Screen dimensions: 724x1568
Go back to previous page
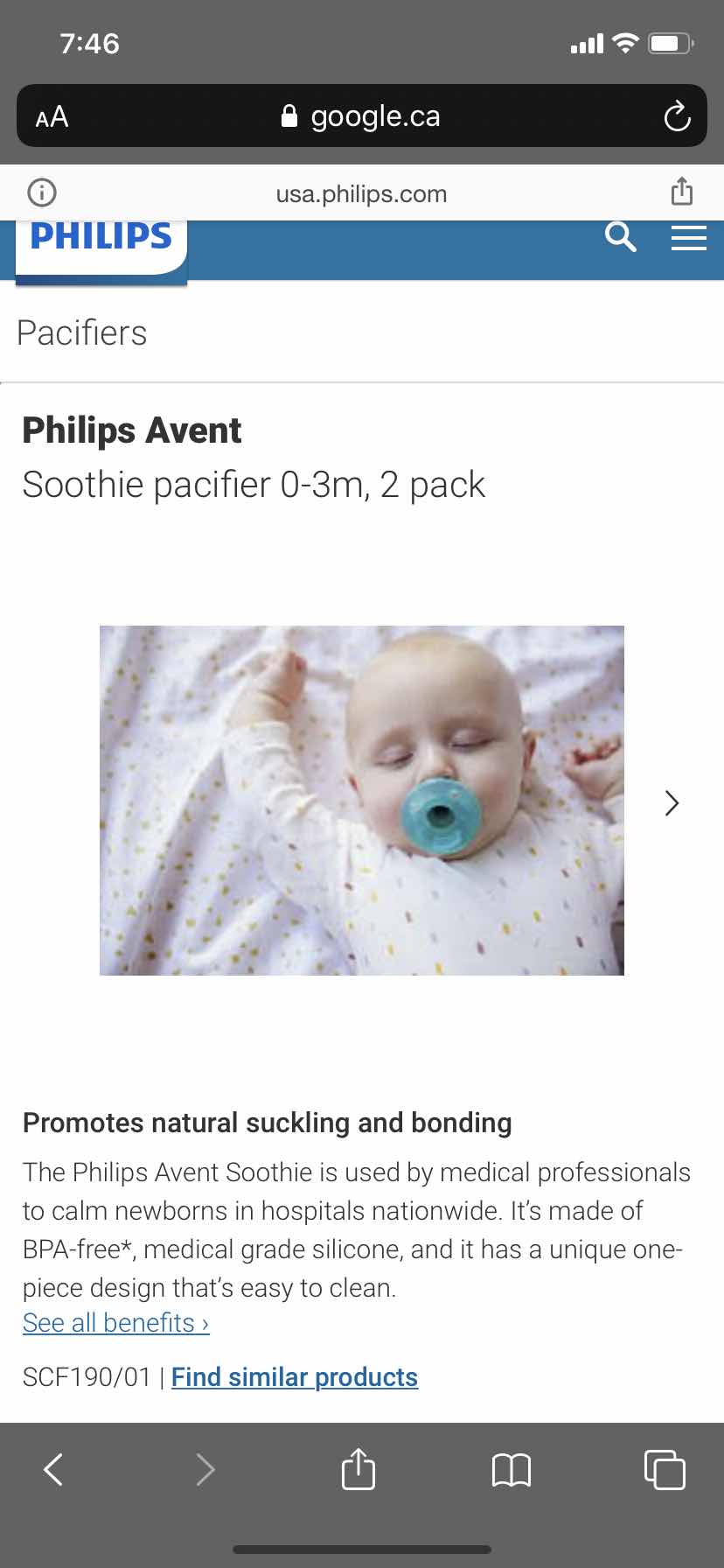tap(53, 1469)
